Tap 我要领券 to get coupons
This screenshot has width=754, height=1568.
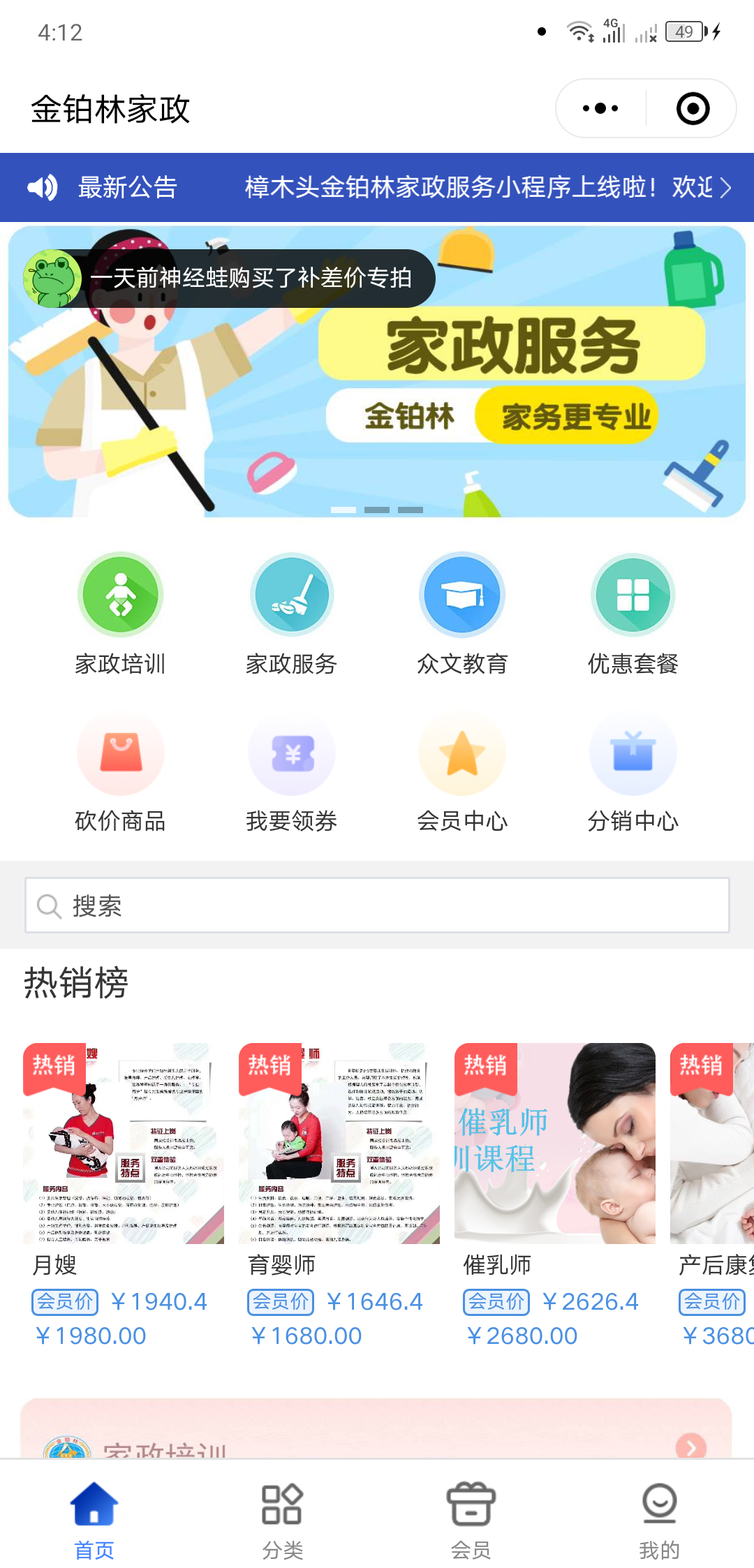291,771
